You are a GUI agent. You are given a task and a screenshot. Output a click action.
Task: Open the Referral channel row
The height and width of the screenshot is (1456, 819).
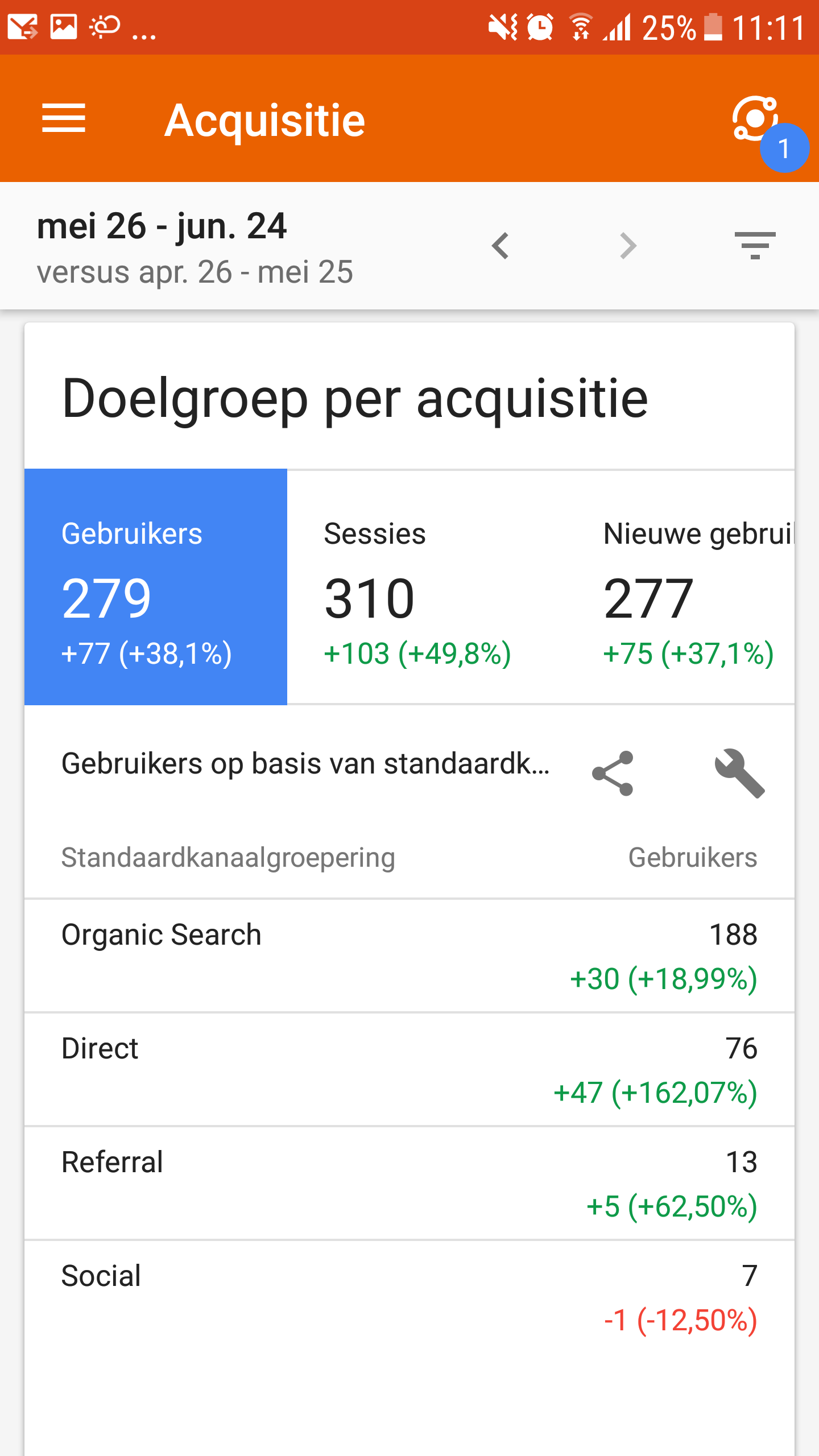coord(409,1184)
